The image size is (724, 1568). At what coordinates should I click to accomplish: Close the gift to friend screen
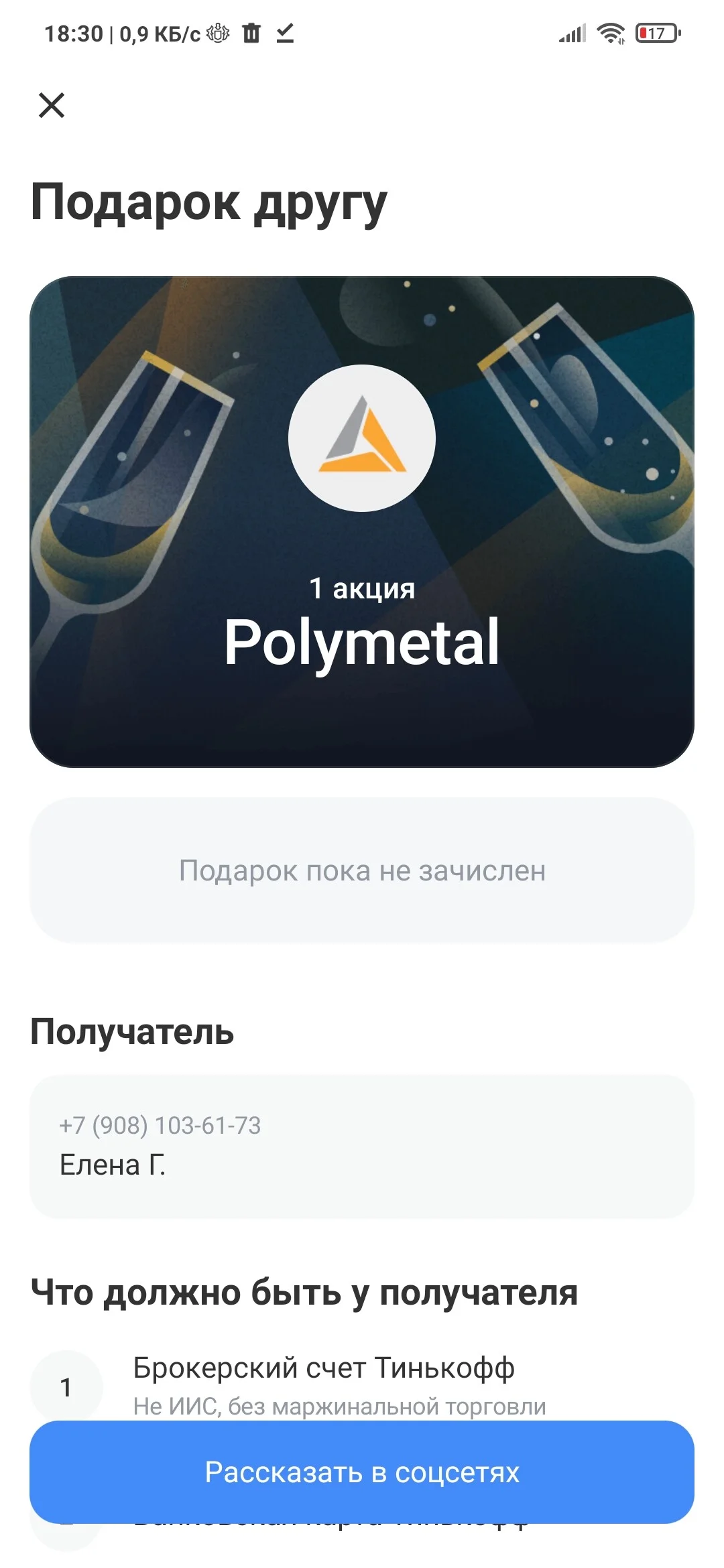click(52, 105)
